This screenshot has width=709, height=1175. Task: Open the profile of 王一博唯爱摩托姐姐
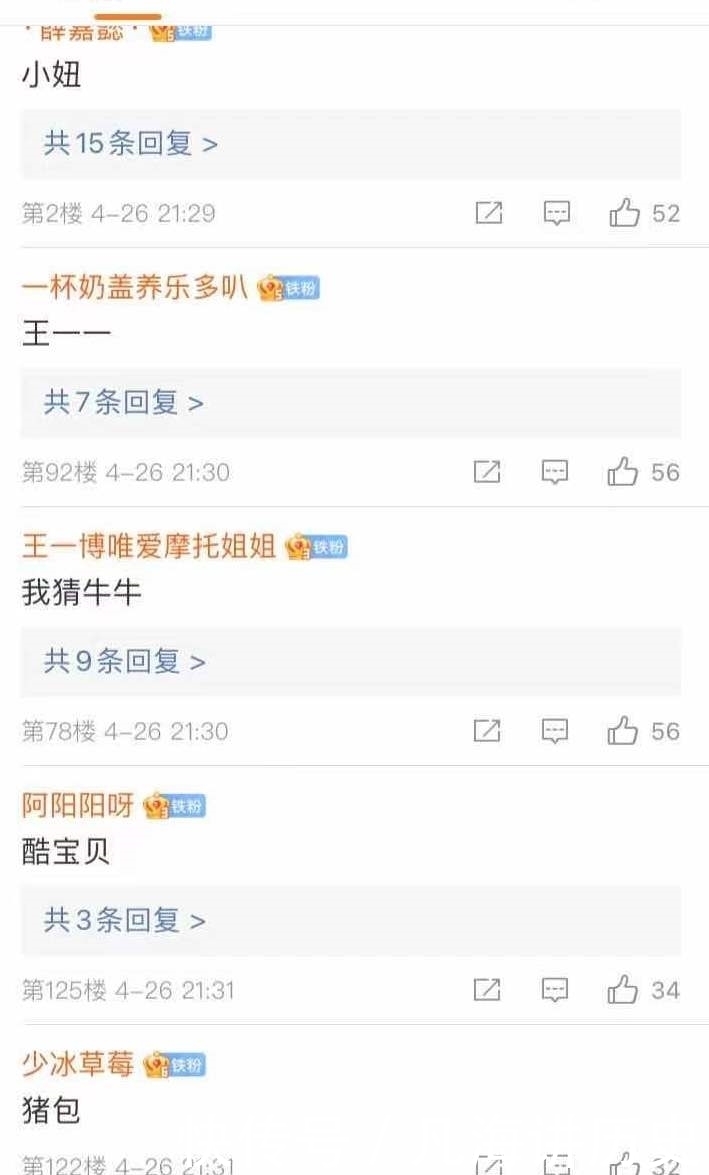pos(148,547)
